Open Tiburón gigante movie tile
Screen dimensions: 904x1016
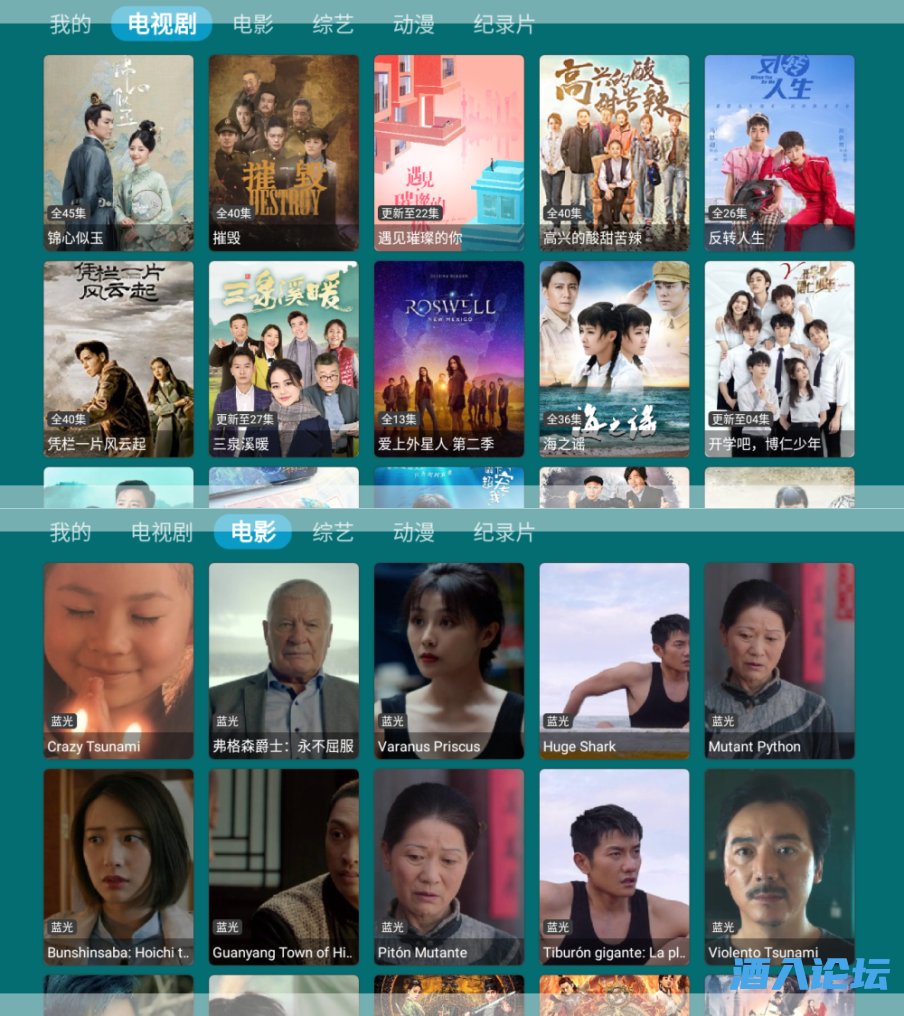[614, 866]
